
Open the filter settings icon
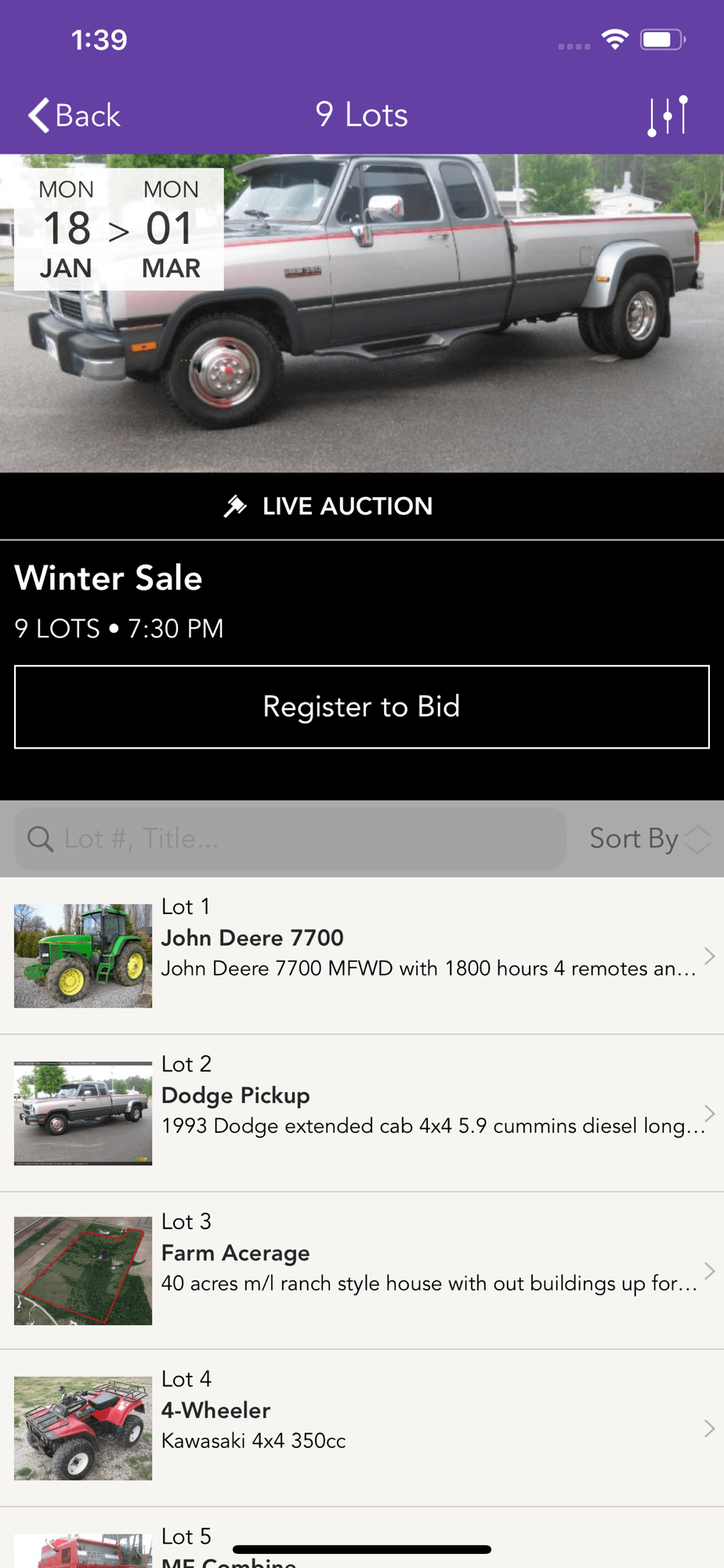click(668, 116)
